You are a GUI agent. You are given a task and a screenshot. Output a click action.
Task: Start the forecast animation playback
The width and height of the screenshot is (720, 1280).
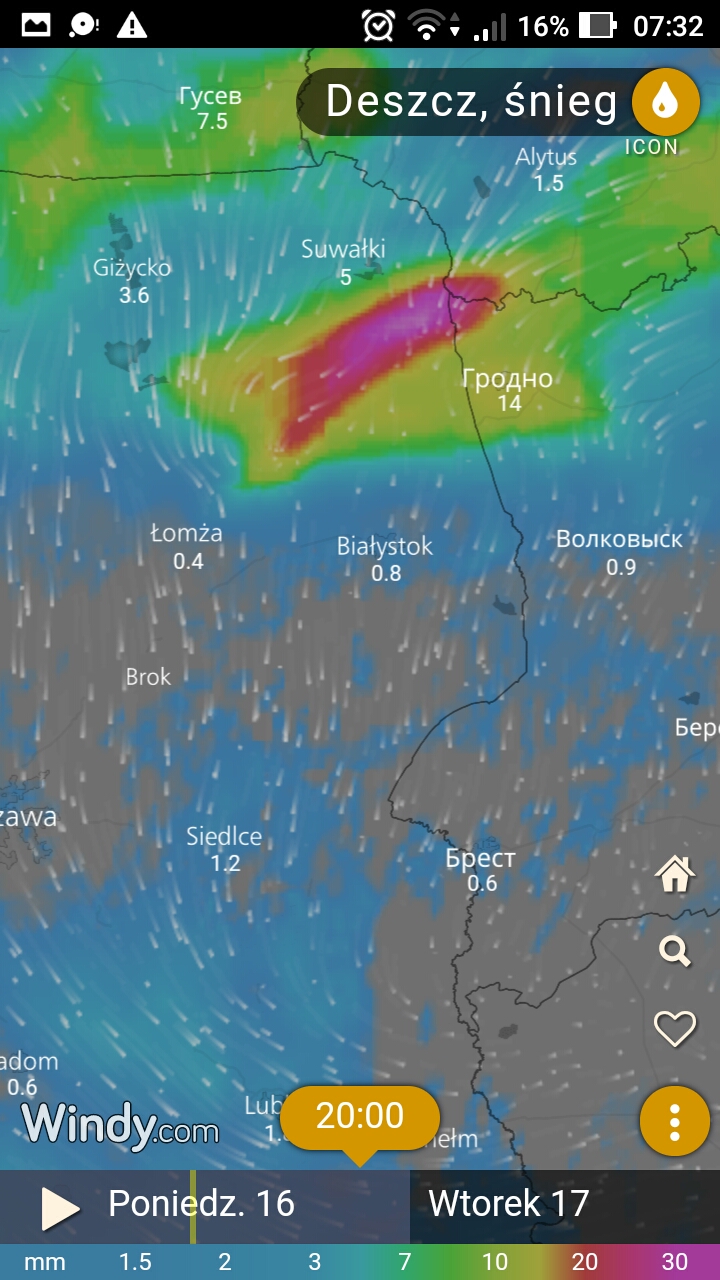click(60, 1207)
